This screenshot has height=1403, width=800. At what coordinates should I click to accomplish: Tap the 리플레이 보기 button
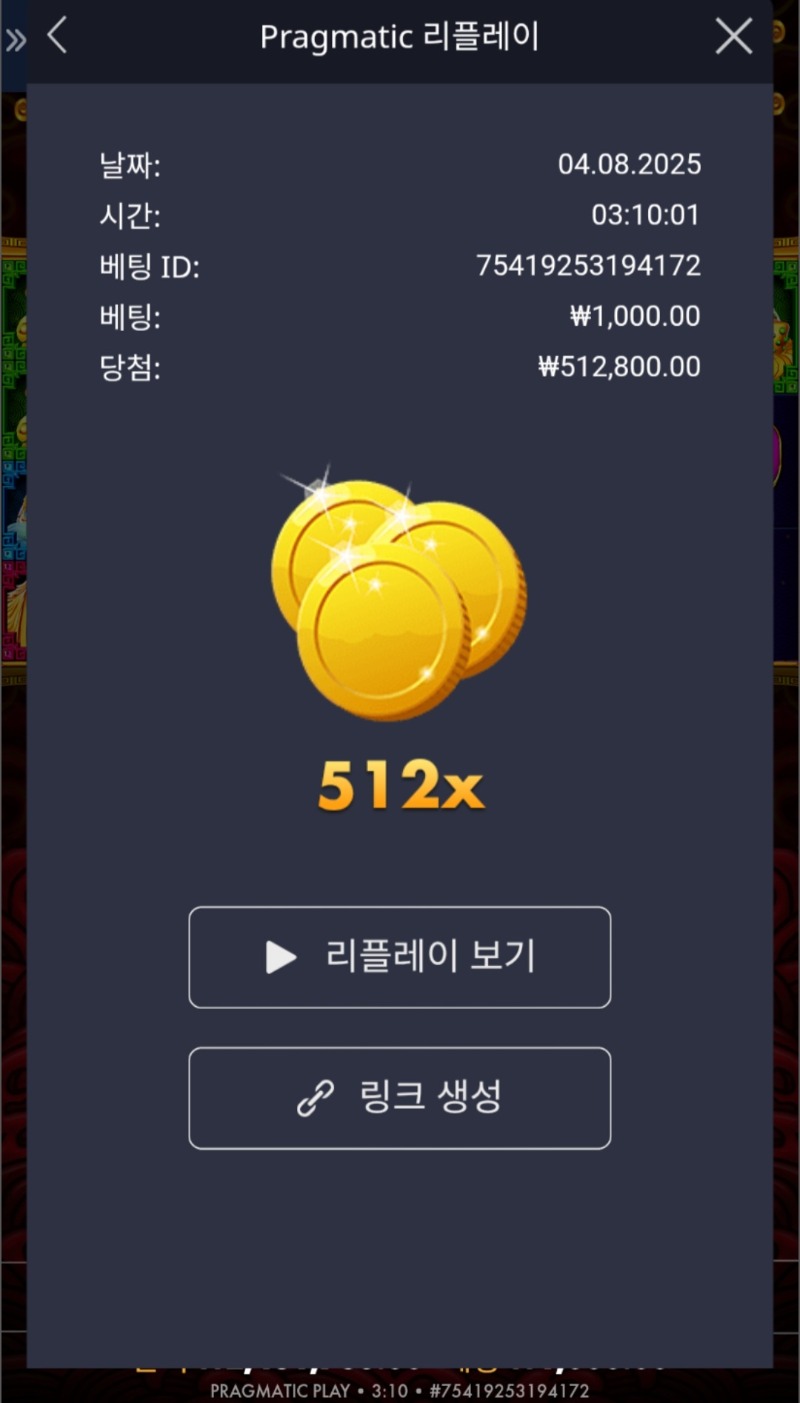pos(399,957)
